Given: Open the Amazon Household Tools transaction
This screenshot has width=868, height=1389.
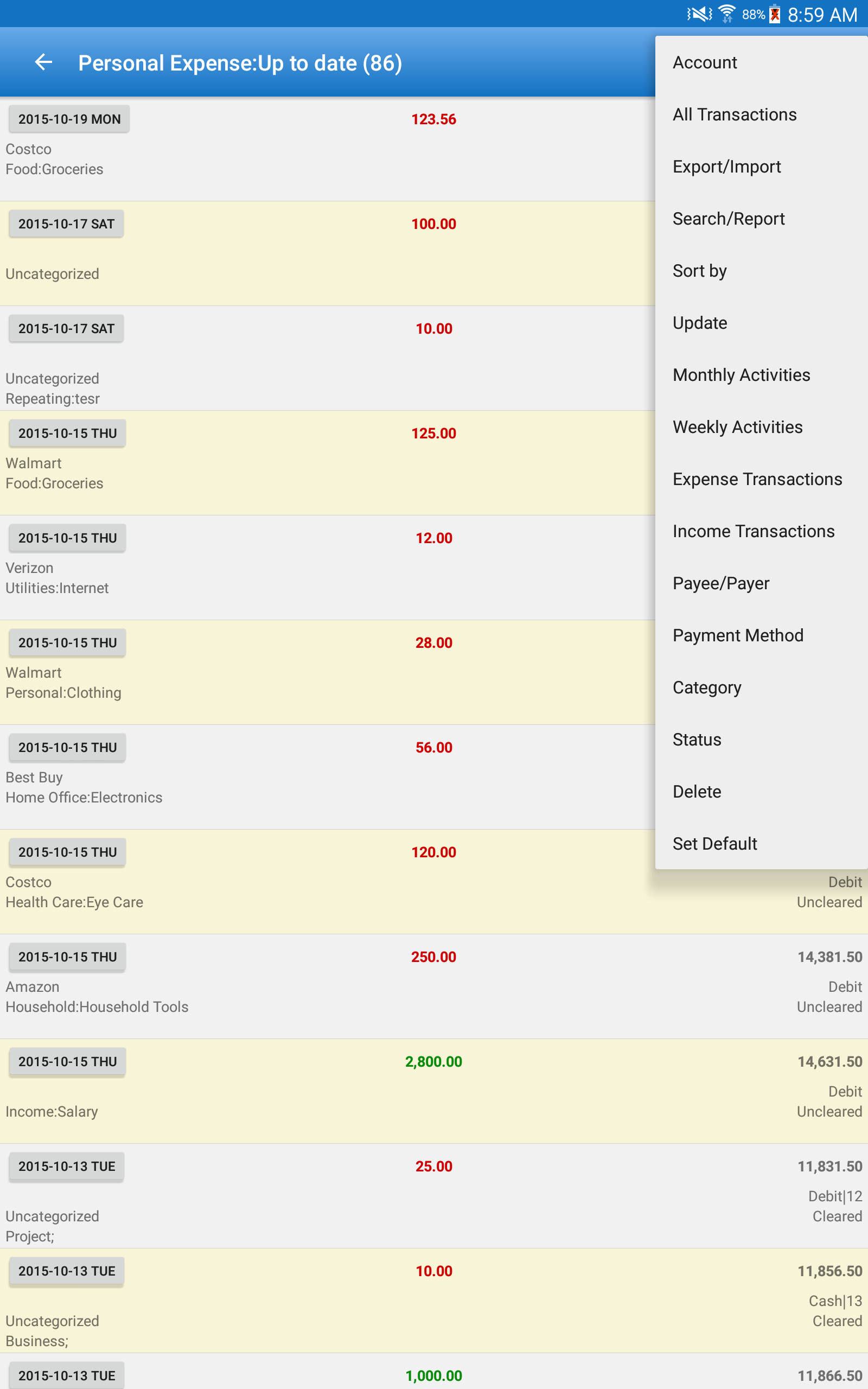Looking at the screenshot, I should (x=434, y=986).
